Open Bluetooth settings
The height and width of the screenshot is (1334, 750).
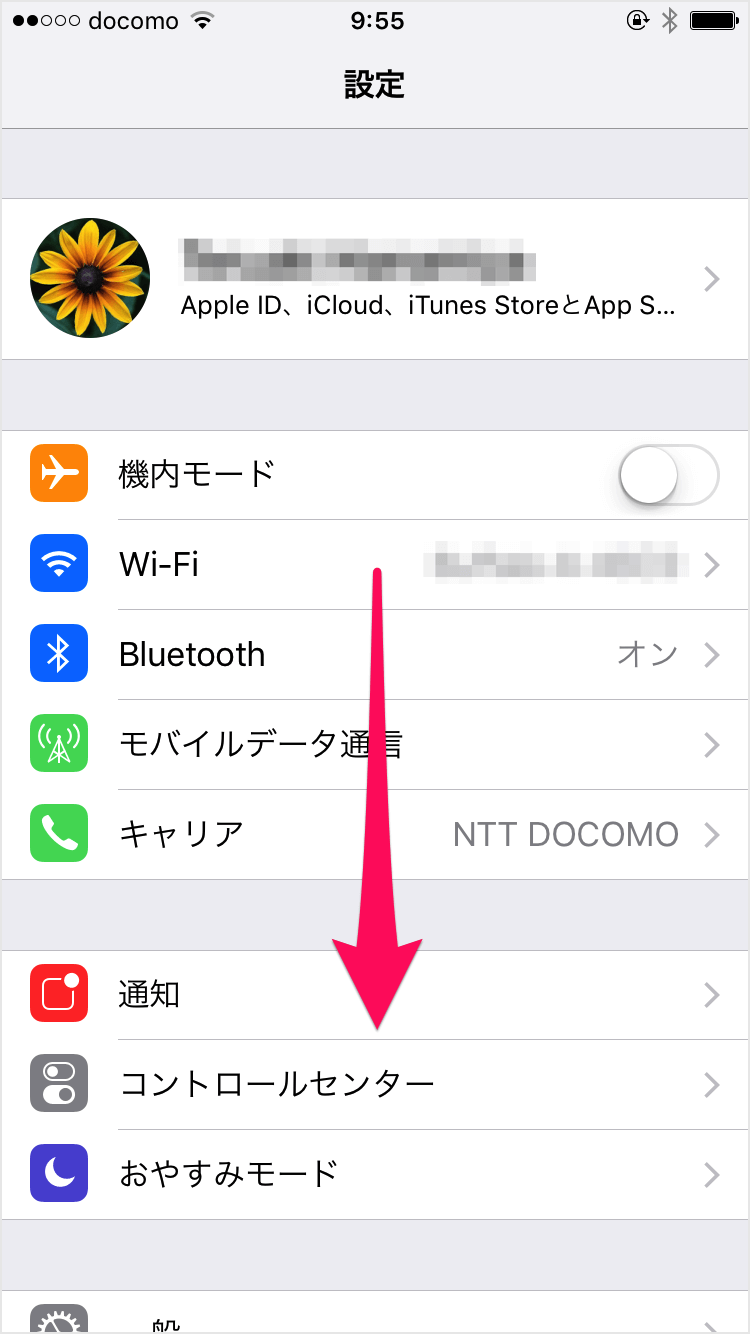(x=375, y=655)
